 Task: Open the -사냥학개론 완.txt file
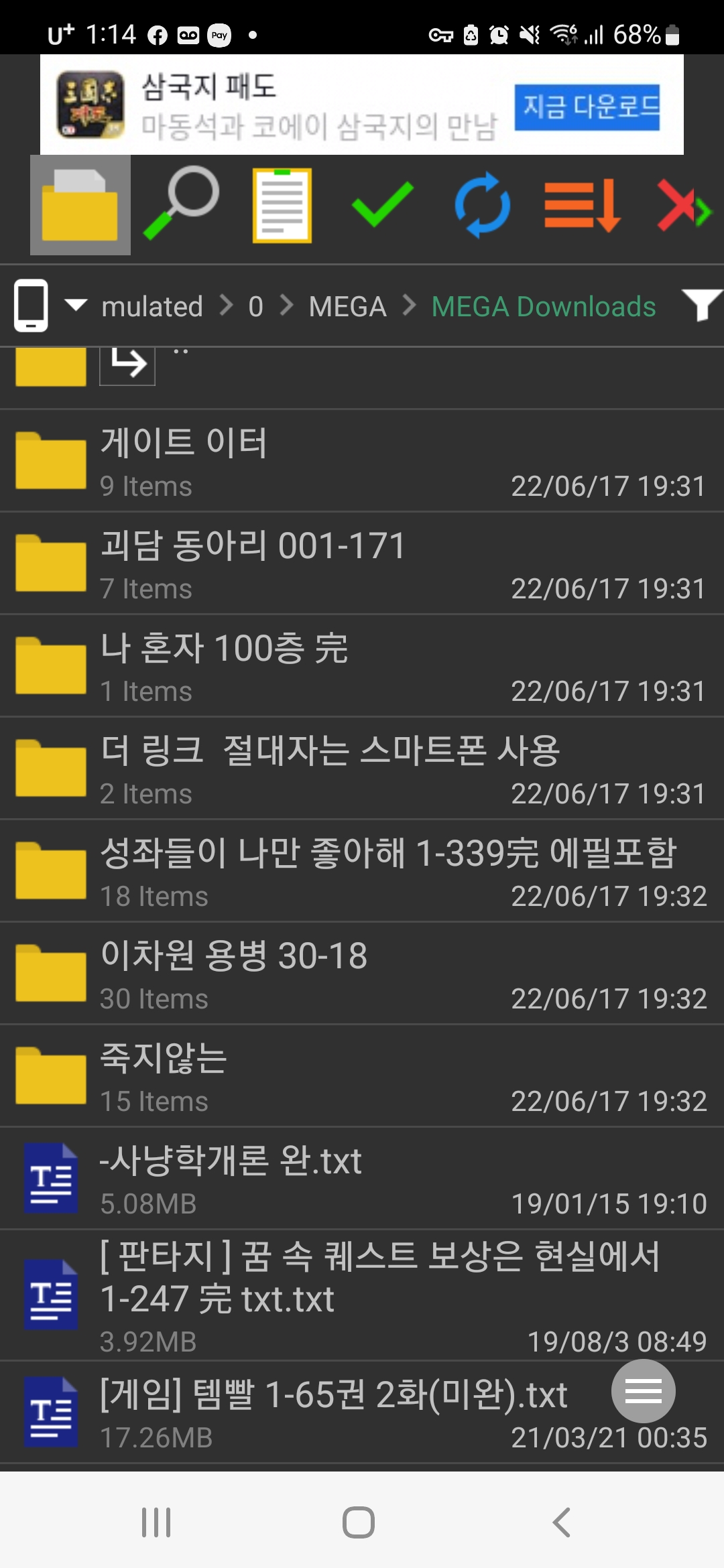362,1179
